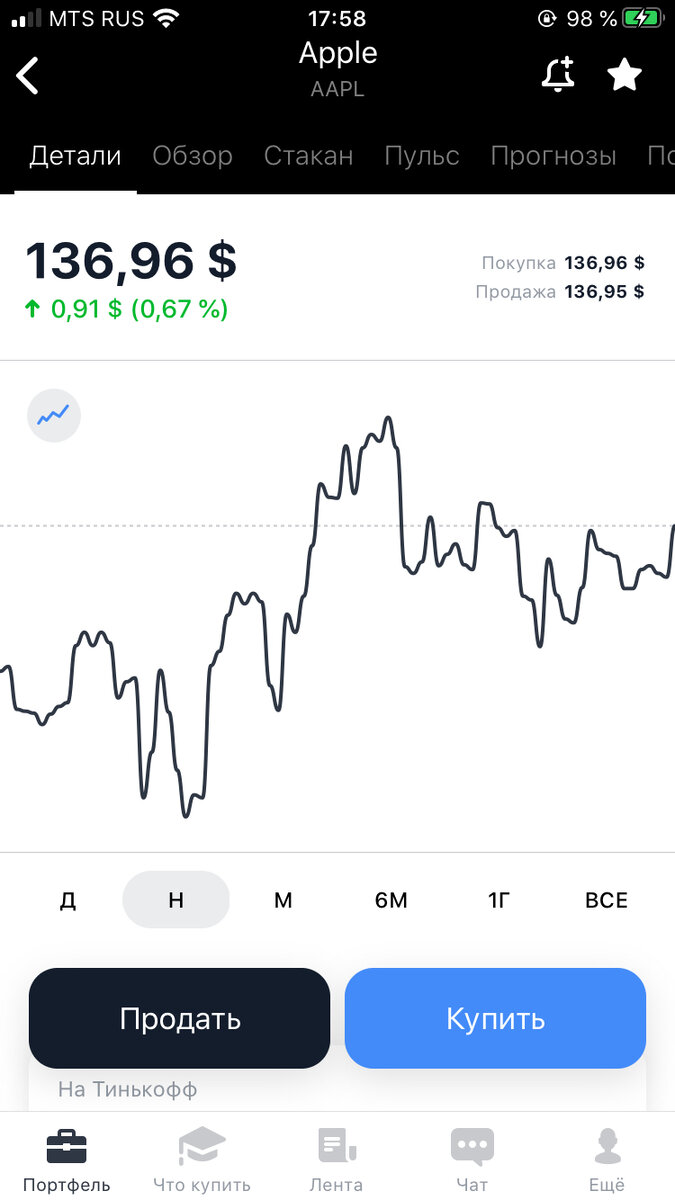Open the Стакан tab

308,156
